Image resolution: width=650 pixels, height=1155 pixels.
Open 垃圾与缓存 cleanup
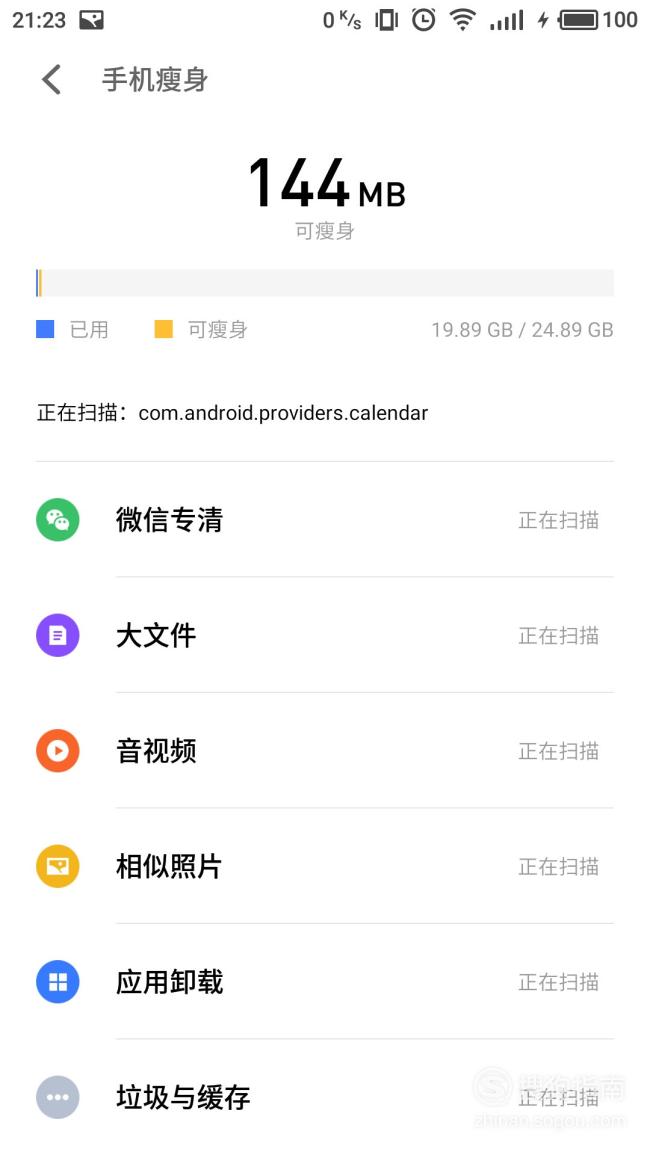pos(324,1097)
